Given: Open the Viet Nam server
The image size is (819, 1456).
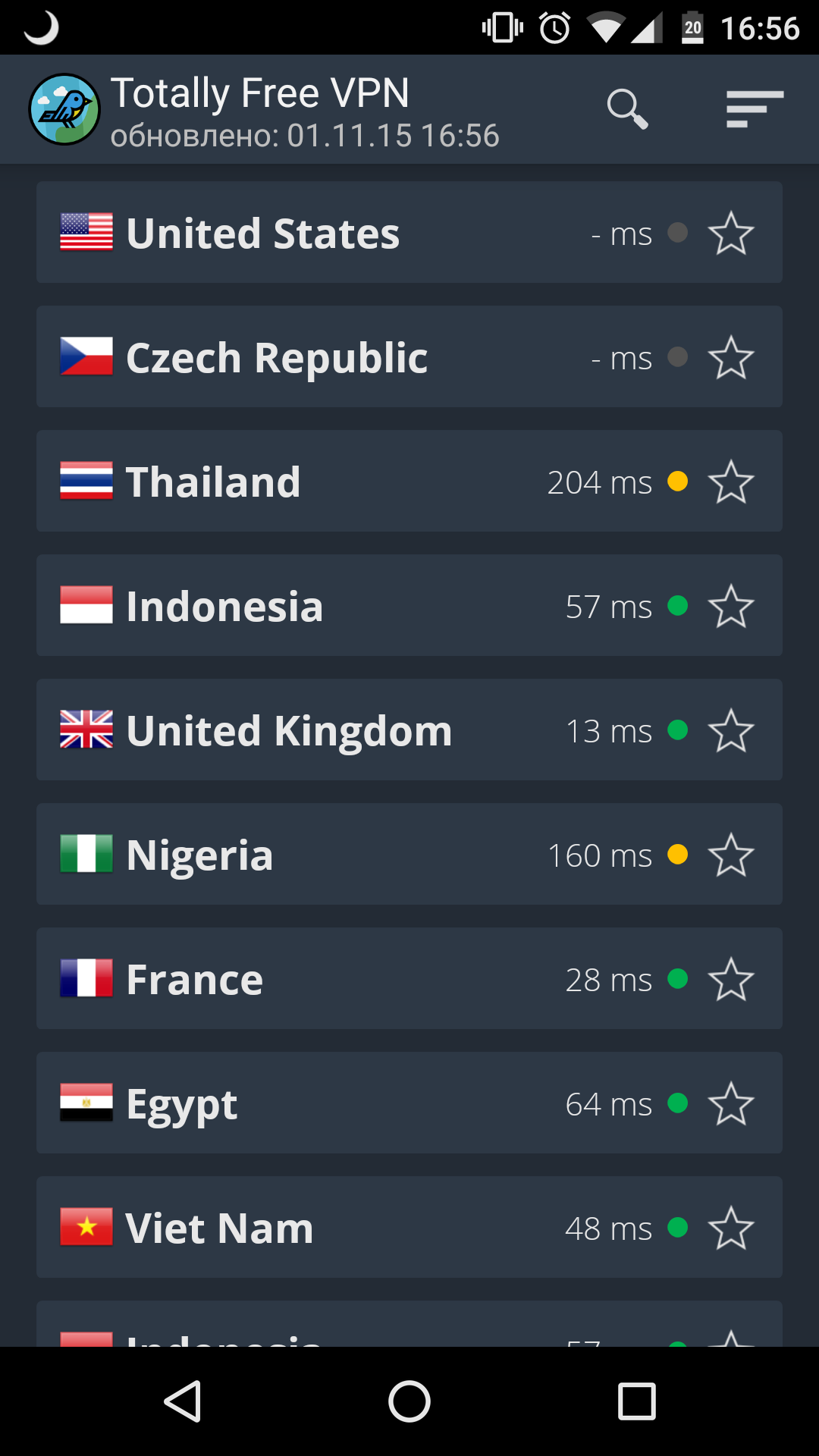Looking at the screenshot, I should 409,1227.
